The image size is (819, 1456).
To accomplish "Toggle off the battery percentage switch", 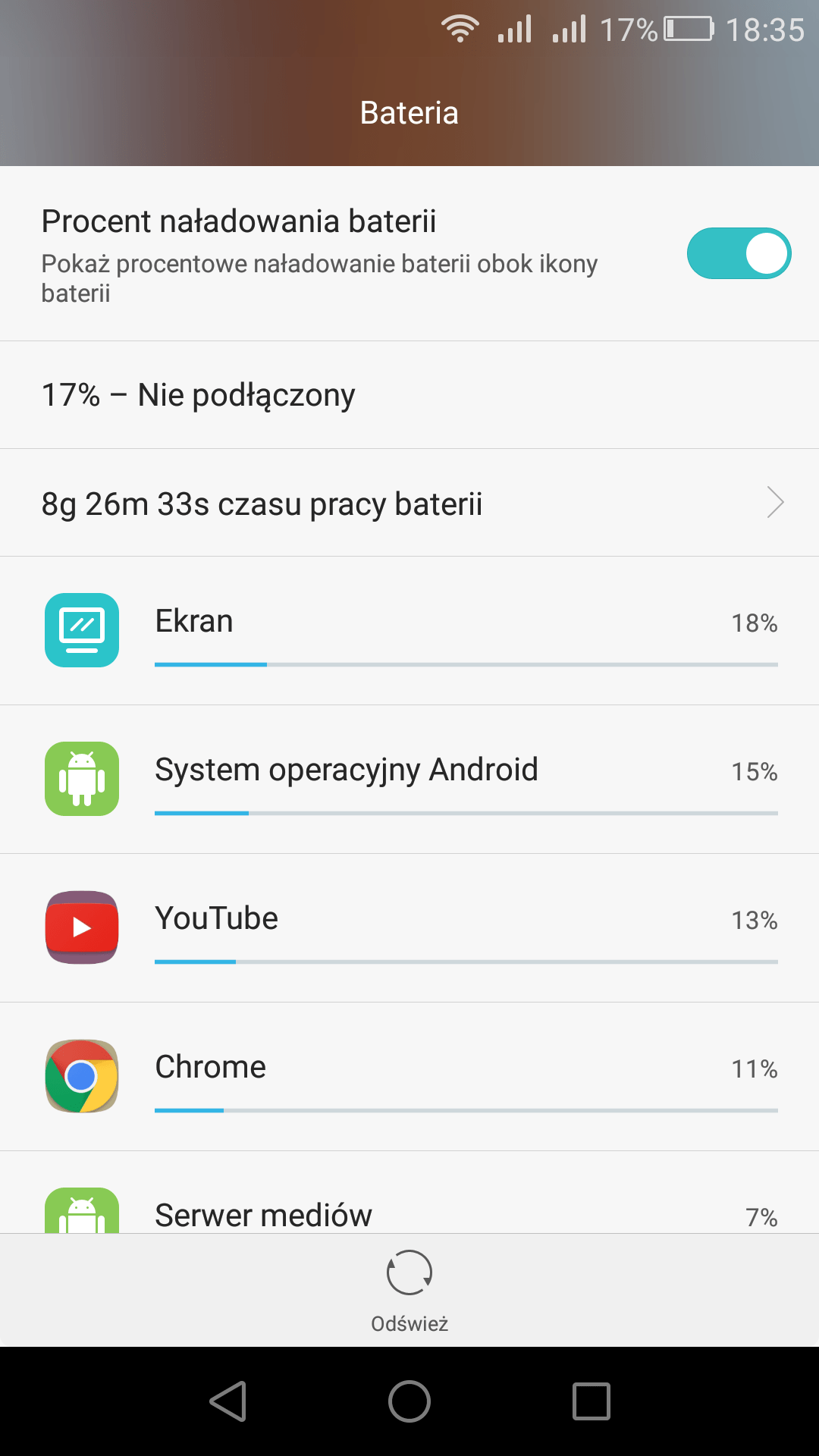I will point(739,253).
